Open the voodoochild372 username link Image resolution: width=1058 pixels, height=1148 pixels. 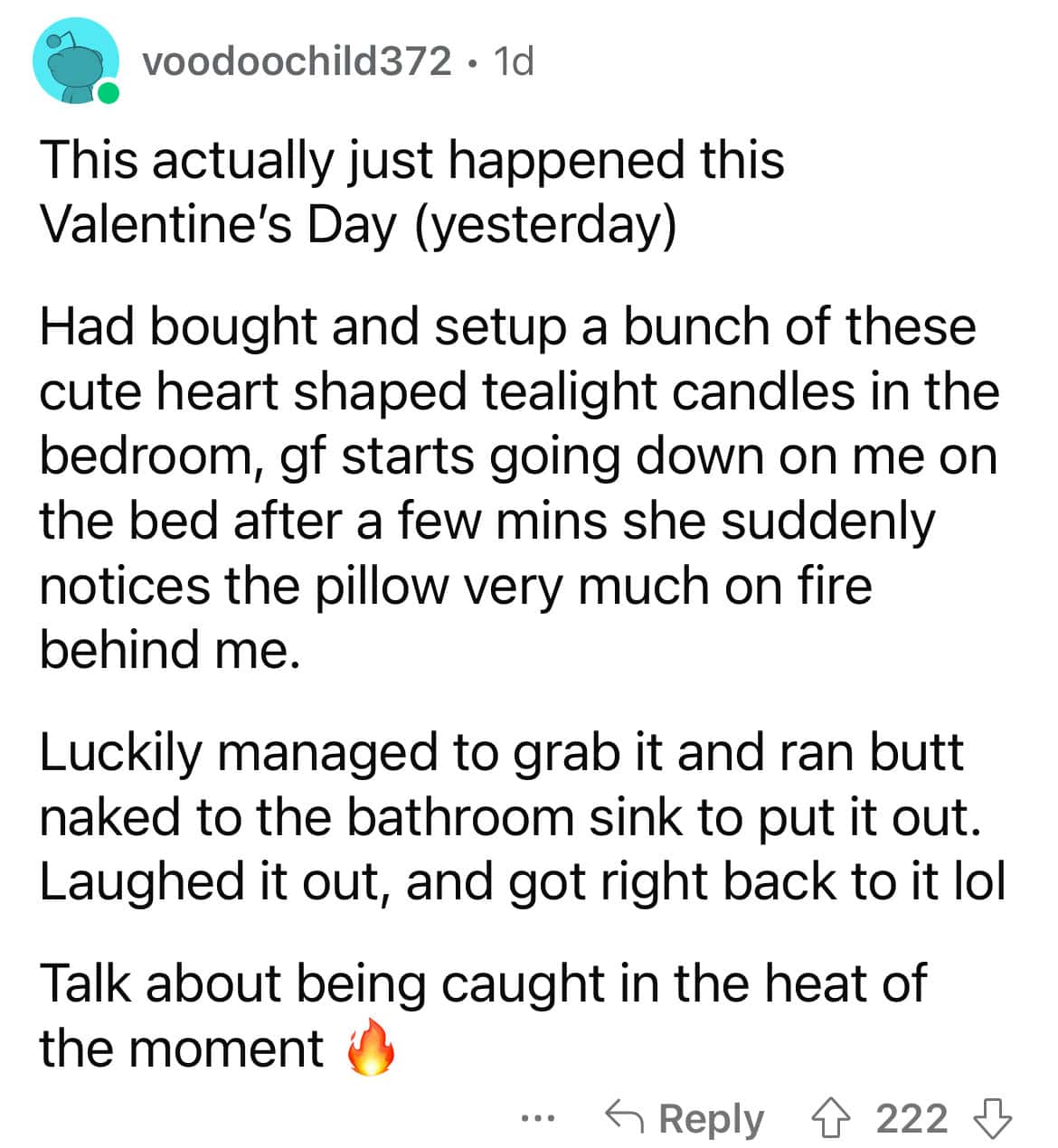point(298,61)
